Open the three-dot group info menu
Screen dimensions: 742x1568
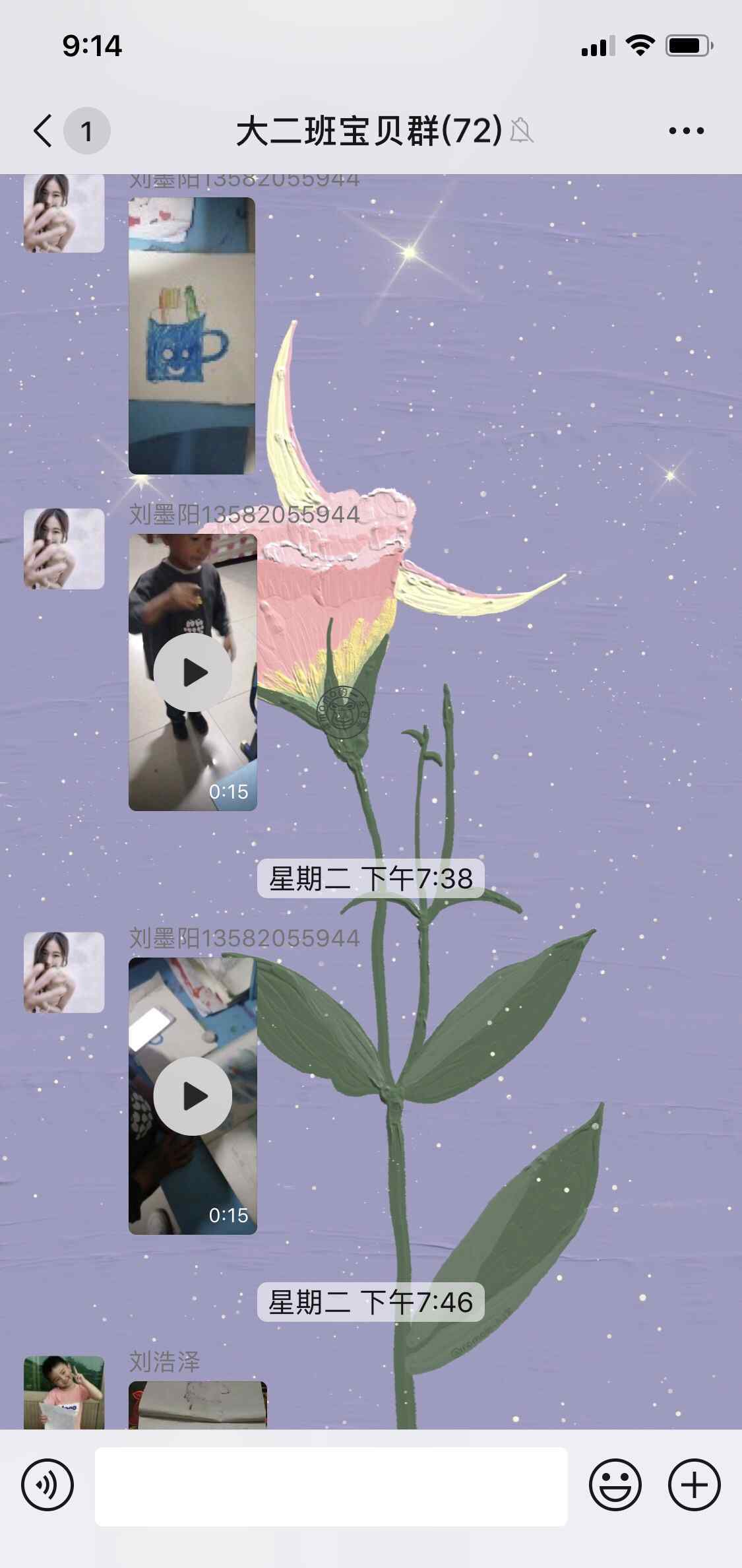686,131
